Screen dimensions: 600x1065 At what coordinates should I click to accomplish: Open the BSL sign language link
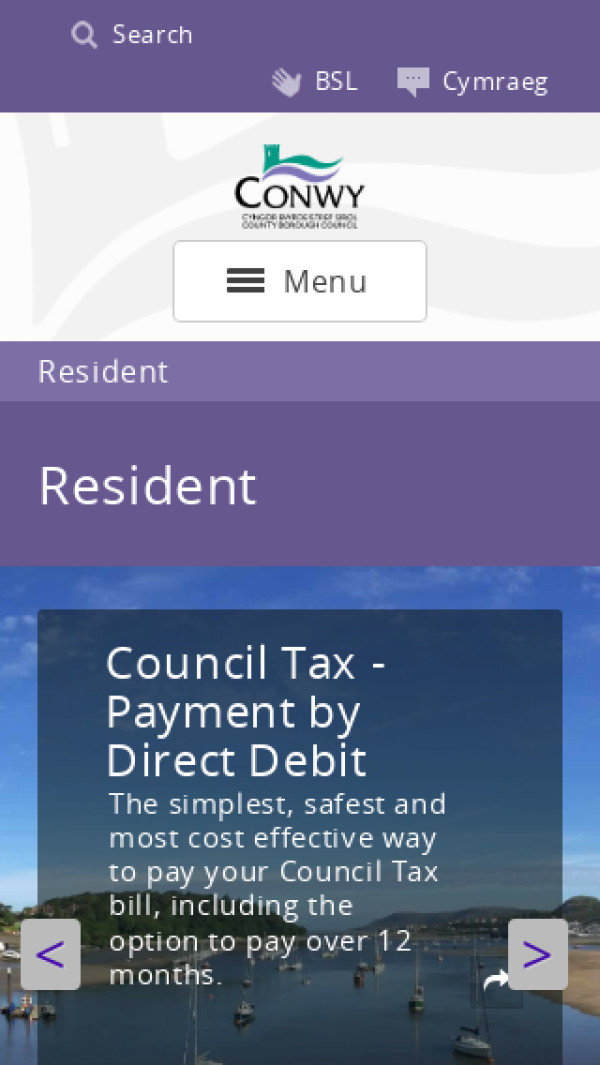click(x=315, y=82)
